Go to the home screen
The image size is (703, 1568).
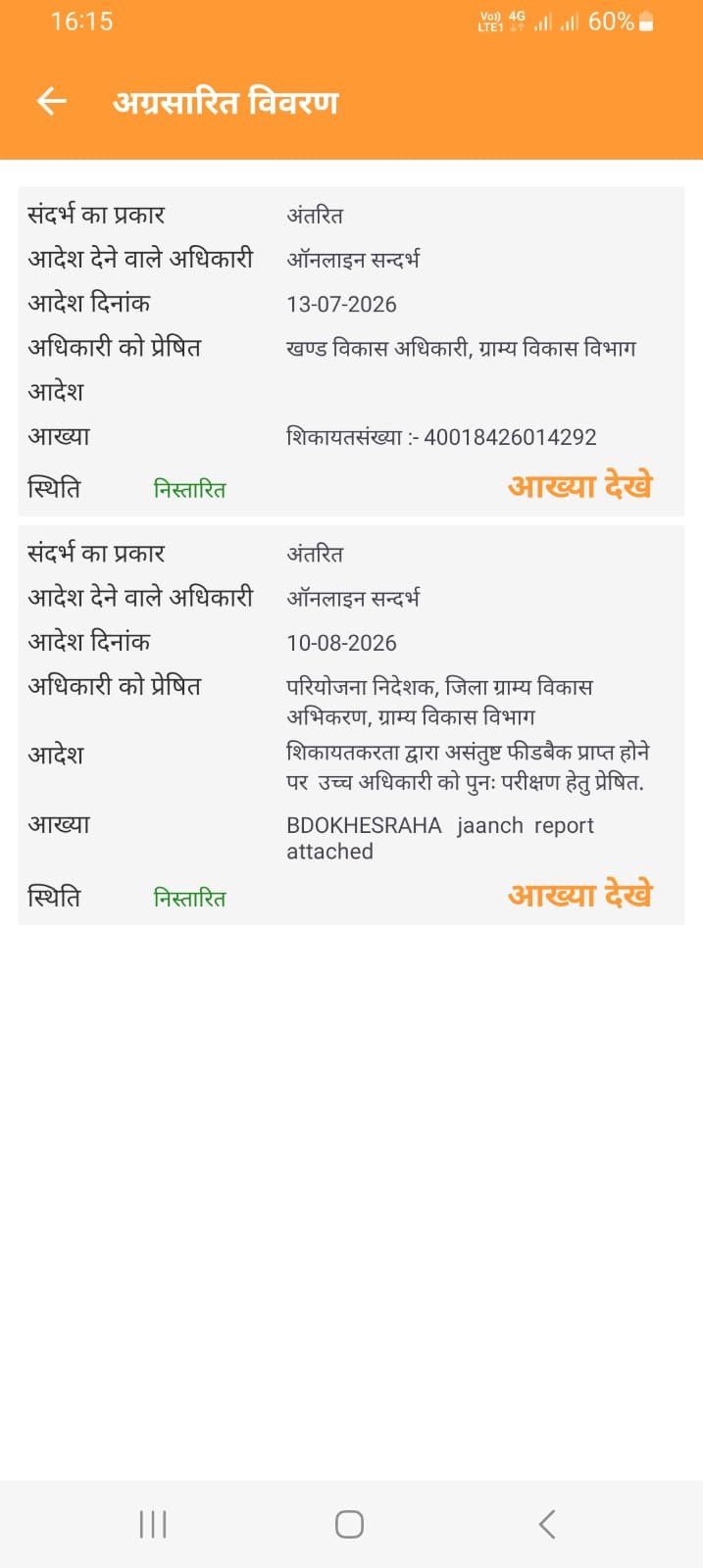pyautogui.click(x=350, y=1524)
